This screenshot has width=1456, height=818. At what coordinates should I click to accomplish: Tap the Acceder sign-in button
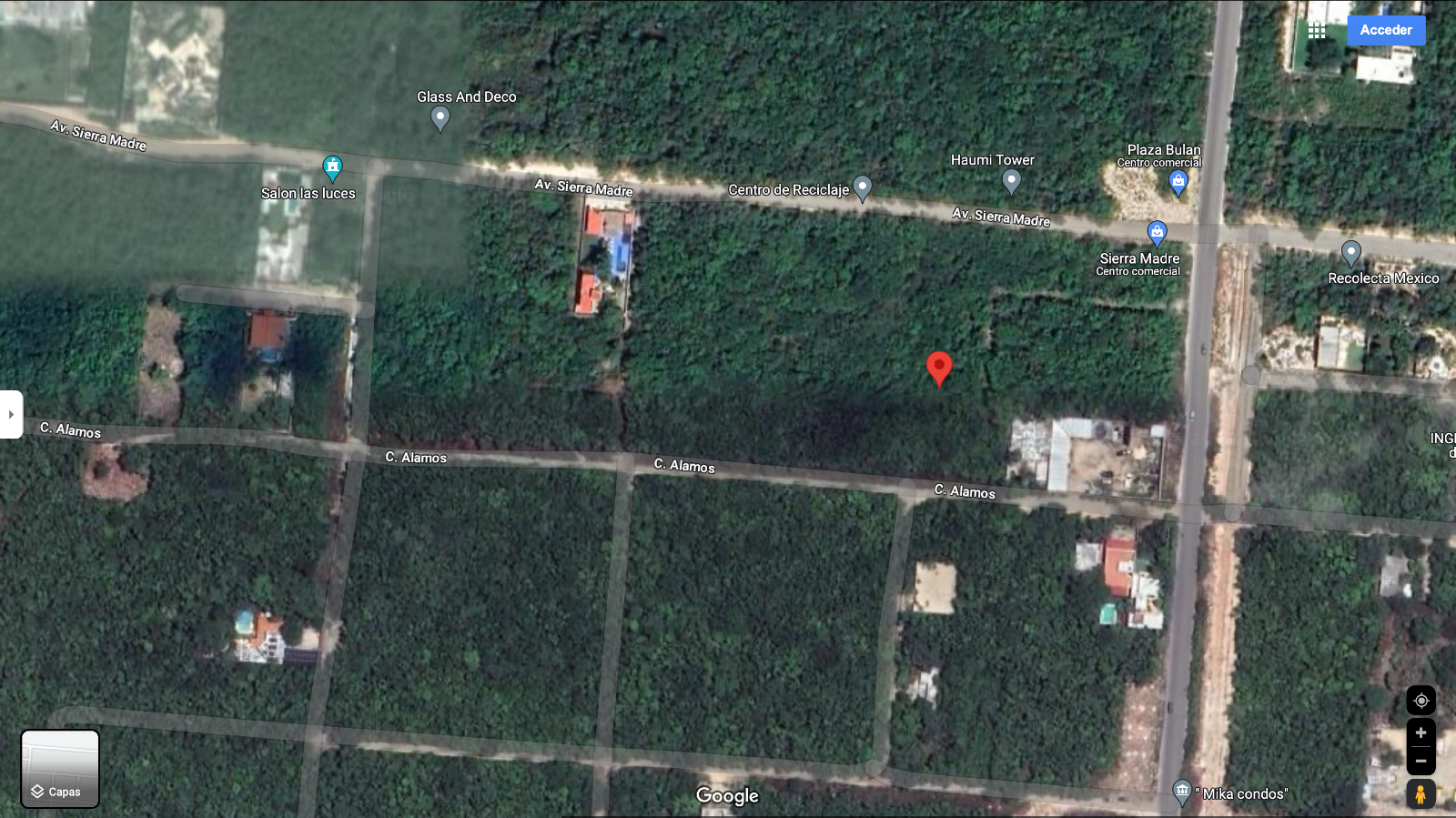(x=1386, y=30)
